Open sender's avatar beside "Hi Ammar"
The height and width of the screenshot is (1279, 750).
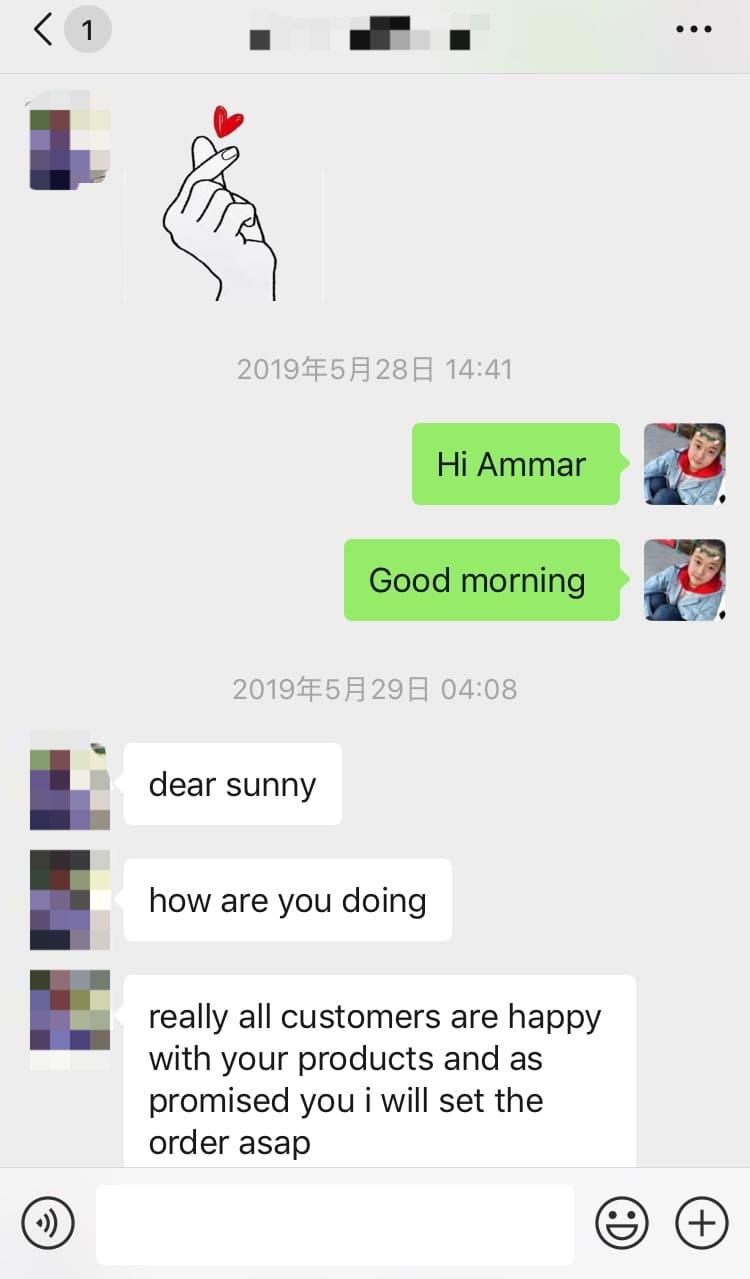pyautogui.click(x=684, y=464)
